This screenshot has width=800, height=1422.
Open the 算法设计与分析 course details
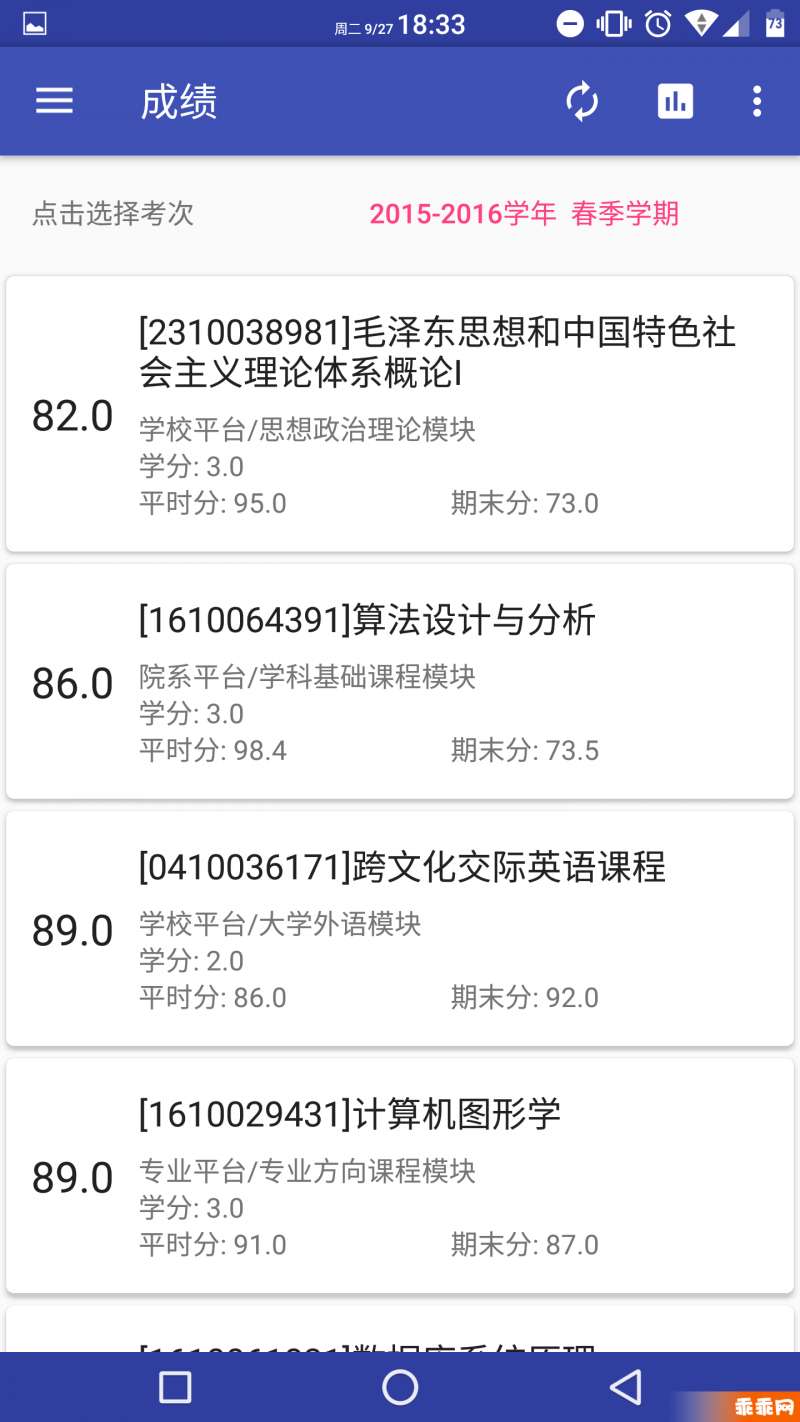pyautogui.click(x=400, y=682)
